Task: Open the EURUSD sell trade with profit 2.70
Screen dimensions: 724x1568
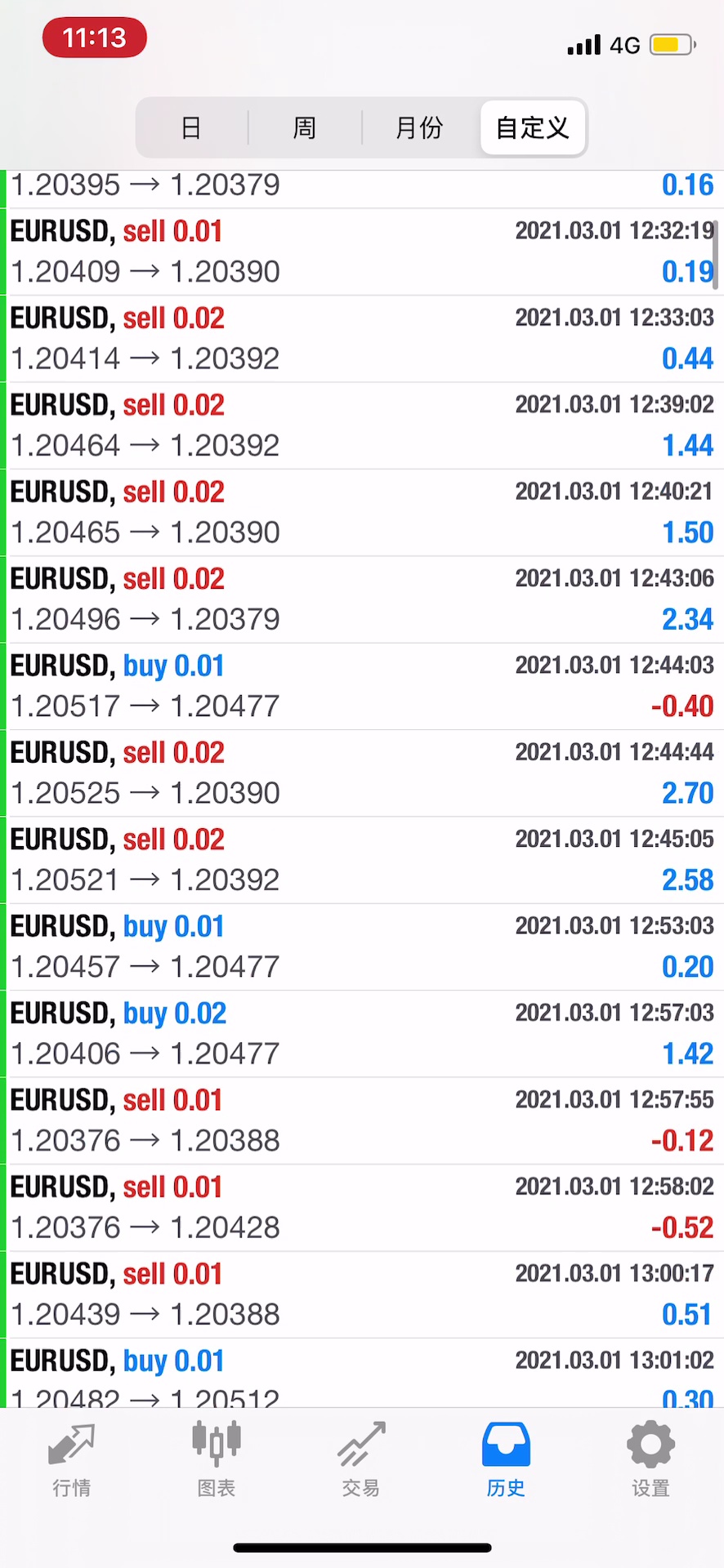Action: click(362, 773)
